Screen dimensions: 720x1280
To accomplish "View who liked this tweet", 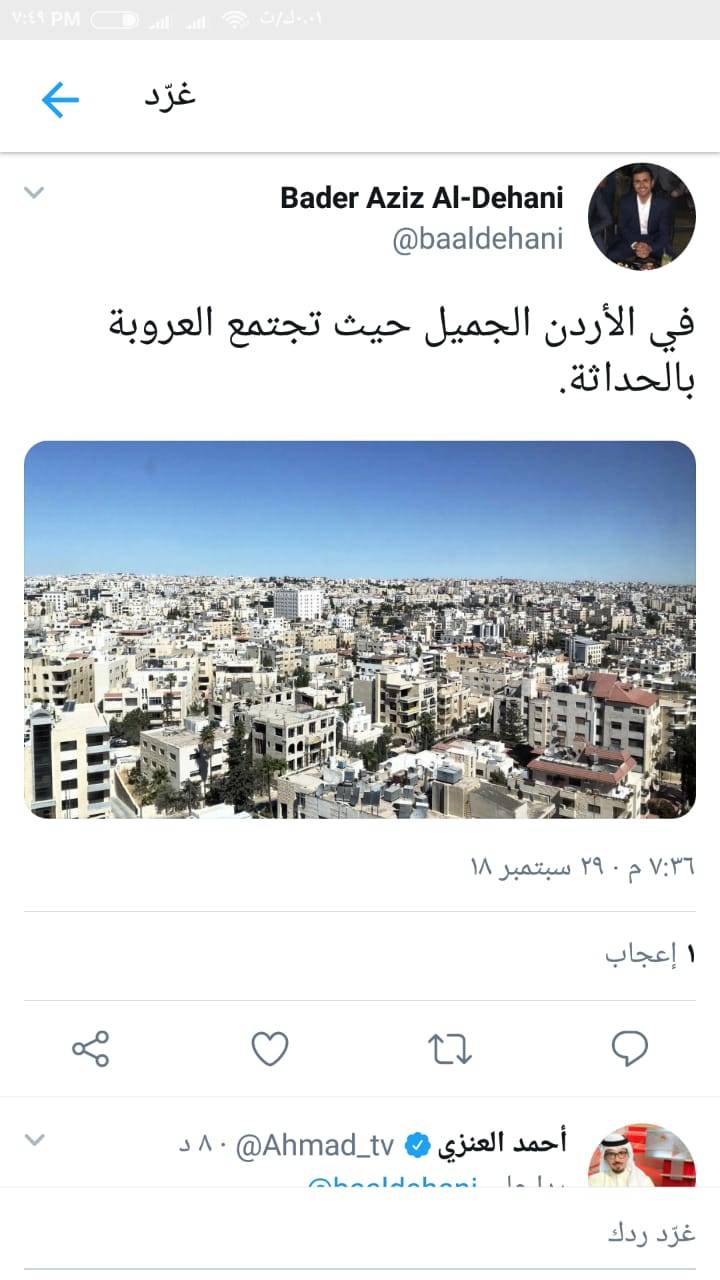I will click(650, 955).
